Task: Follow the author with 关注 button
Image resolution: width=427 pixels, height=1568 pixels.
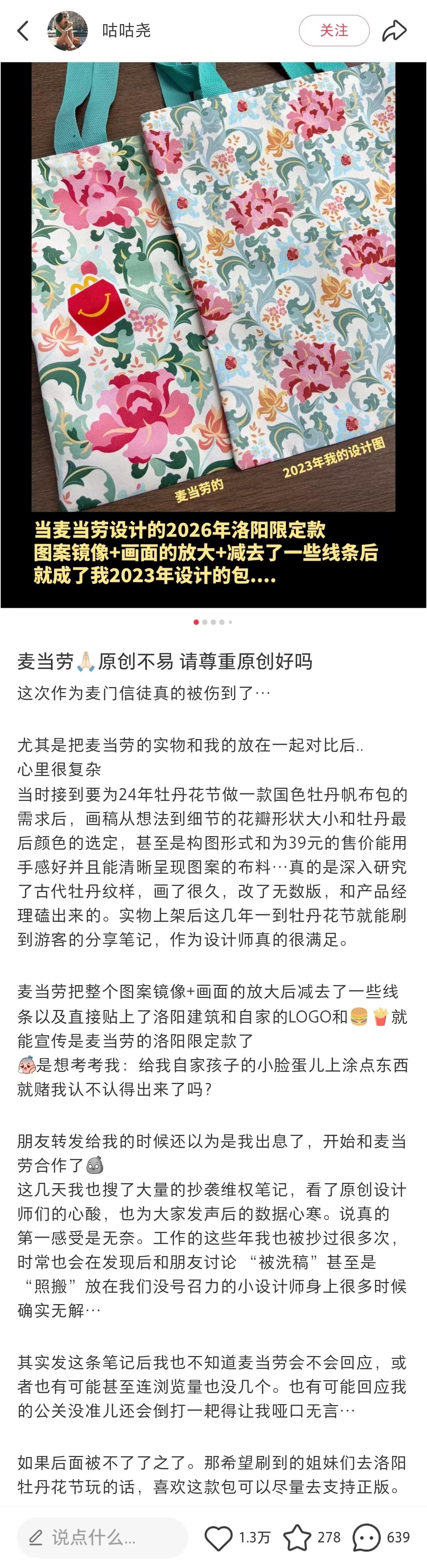Action: point(334,31)
